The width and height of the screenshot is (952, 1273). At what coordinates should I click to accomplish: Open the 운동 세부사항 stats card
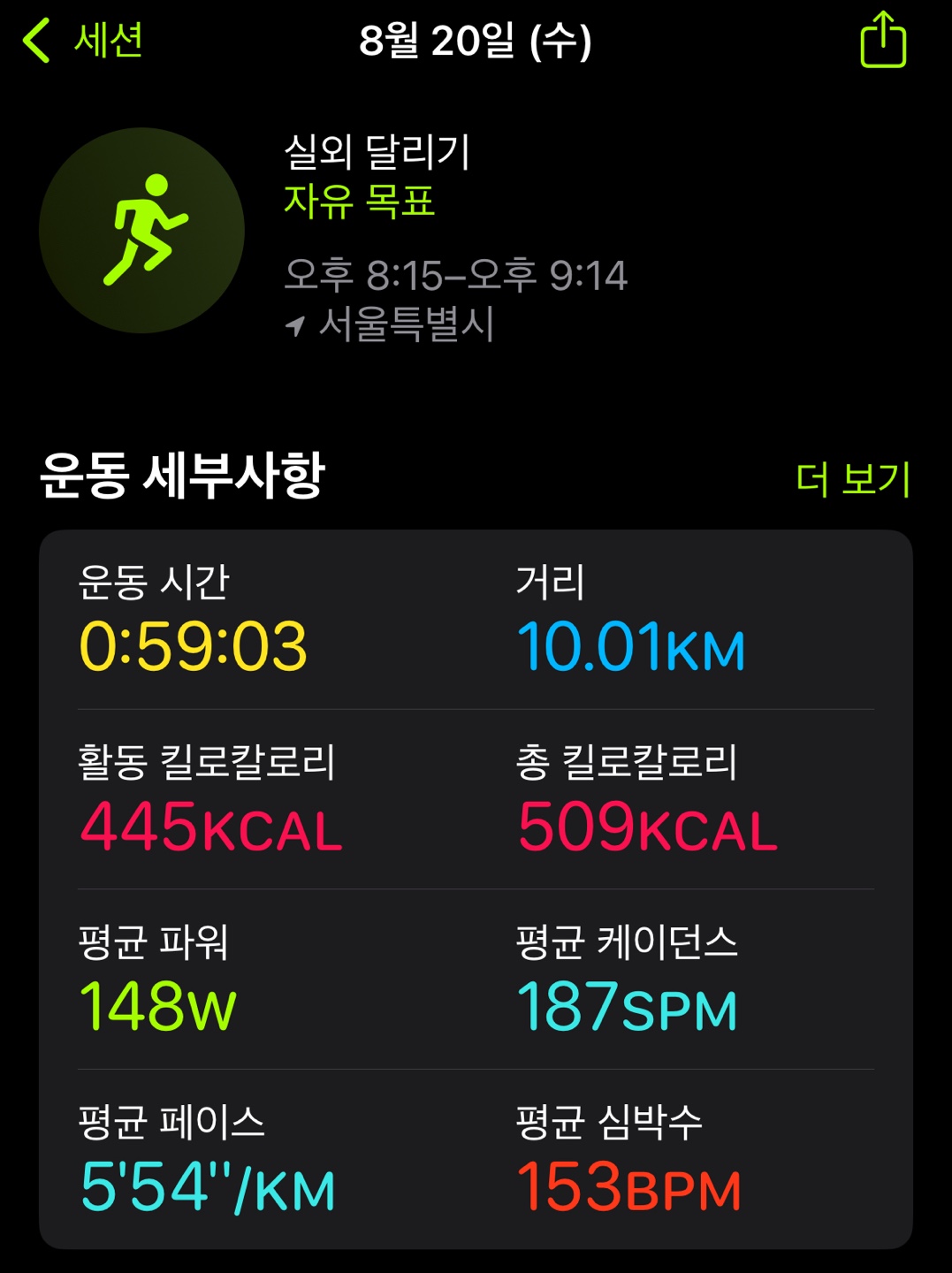476,888
